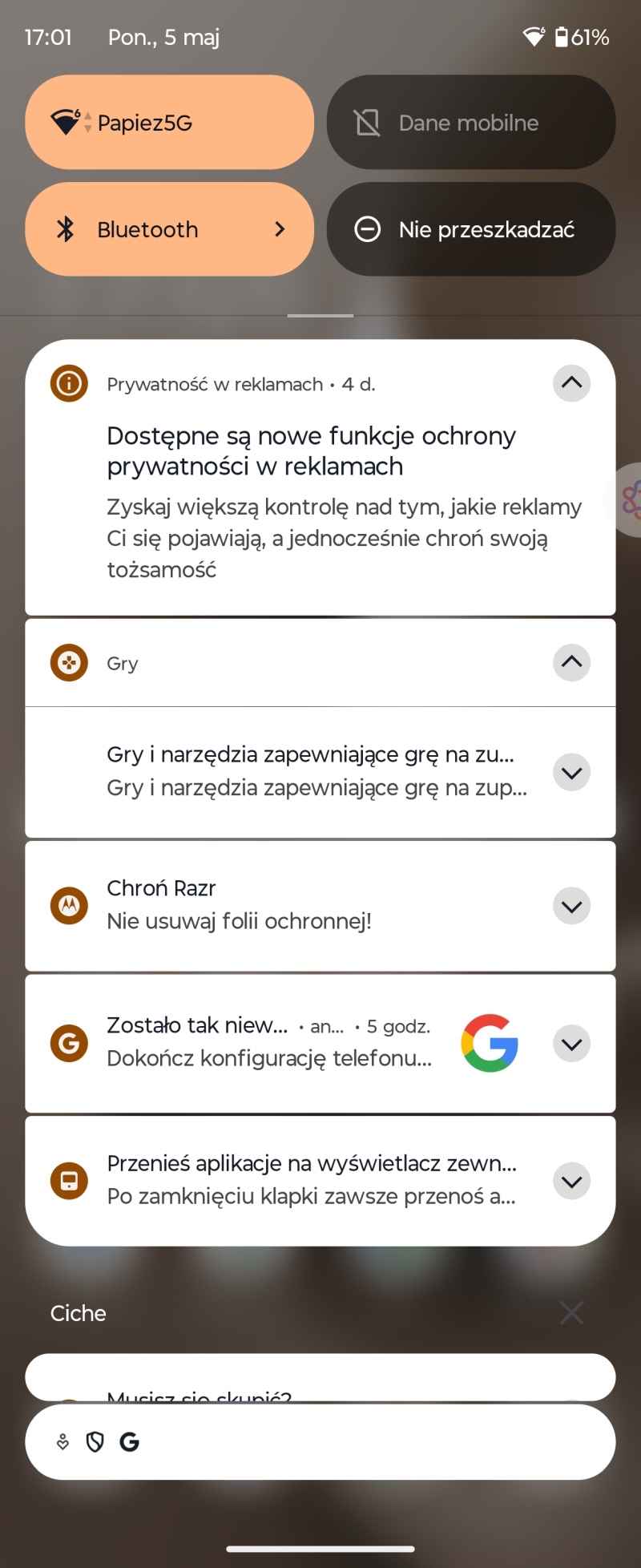The height and width of the screenshot is (1568, 641).
Task: Expand the Chroń Razr notification
Action: point(571,906)
